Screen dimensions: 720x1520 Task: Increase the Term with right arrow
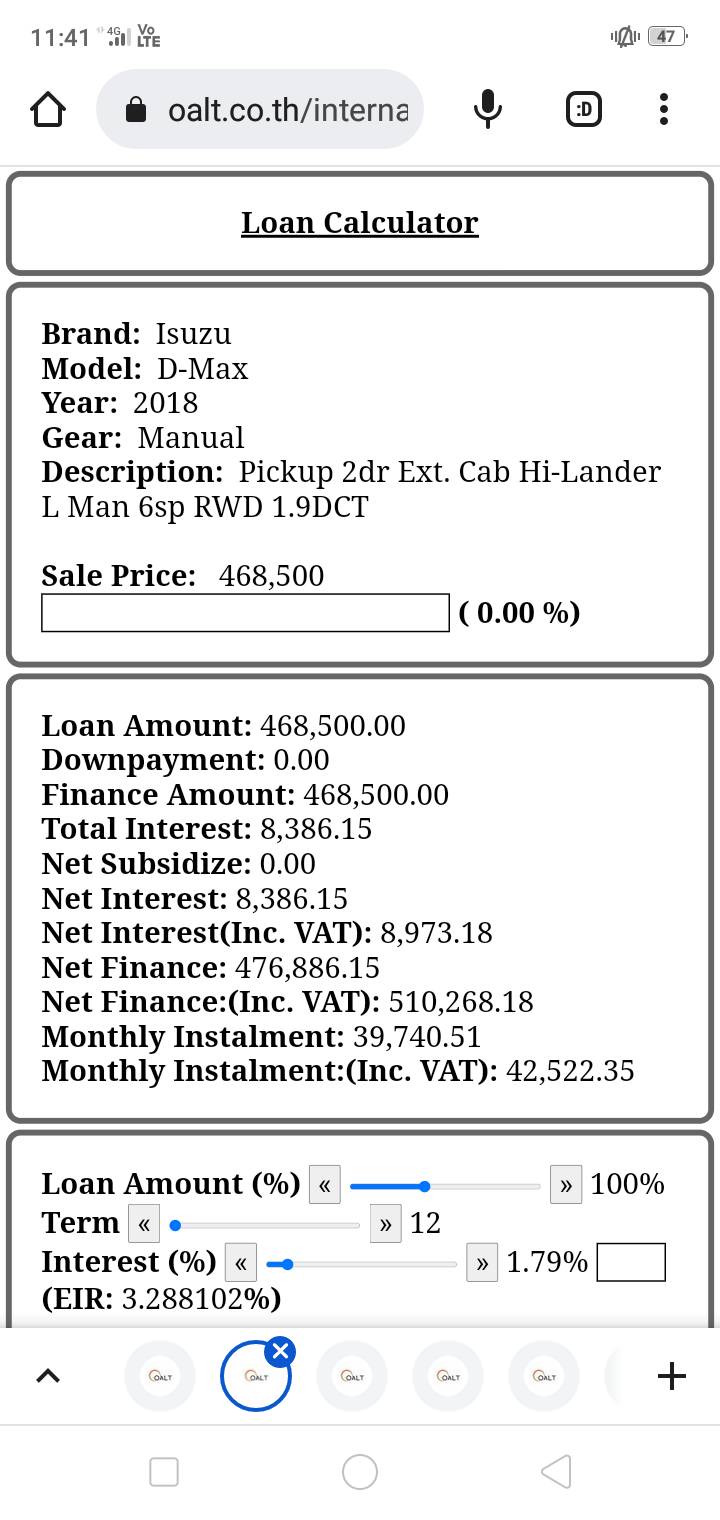(x=385, y=1224)
